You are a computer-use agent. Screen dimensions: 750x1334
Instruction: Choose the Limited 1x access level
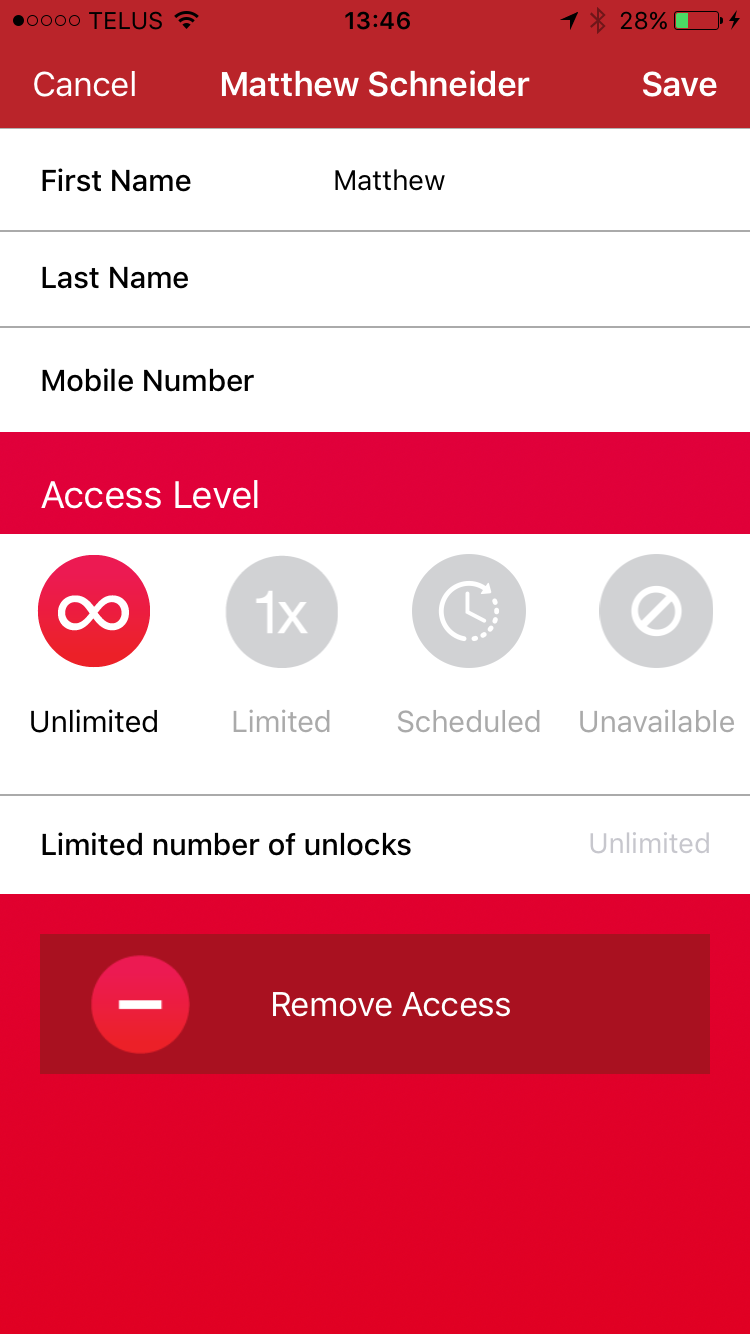[x=281, y=612]
